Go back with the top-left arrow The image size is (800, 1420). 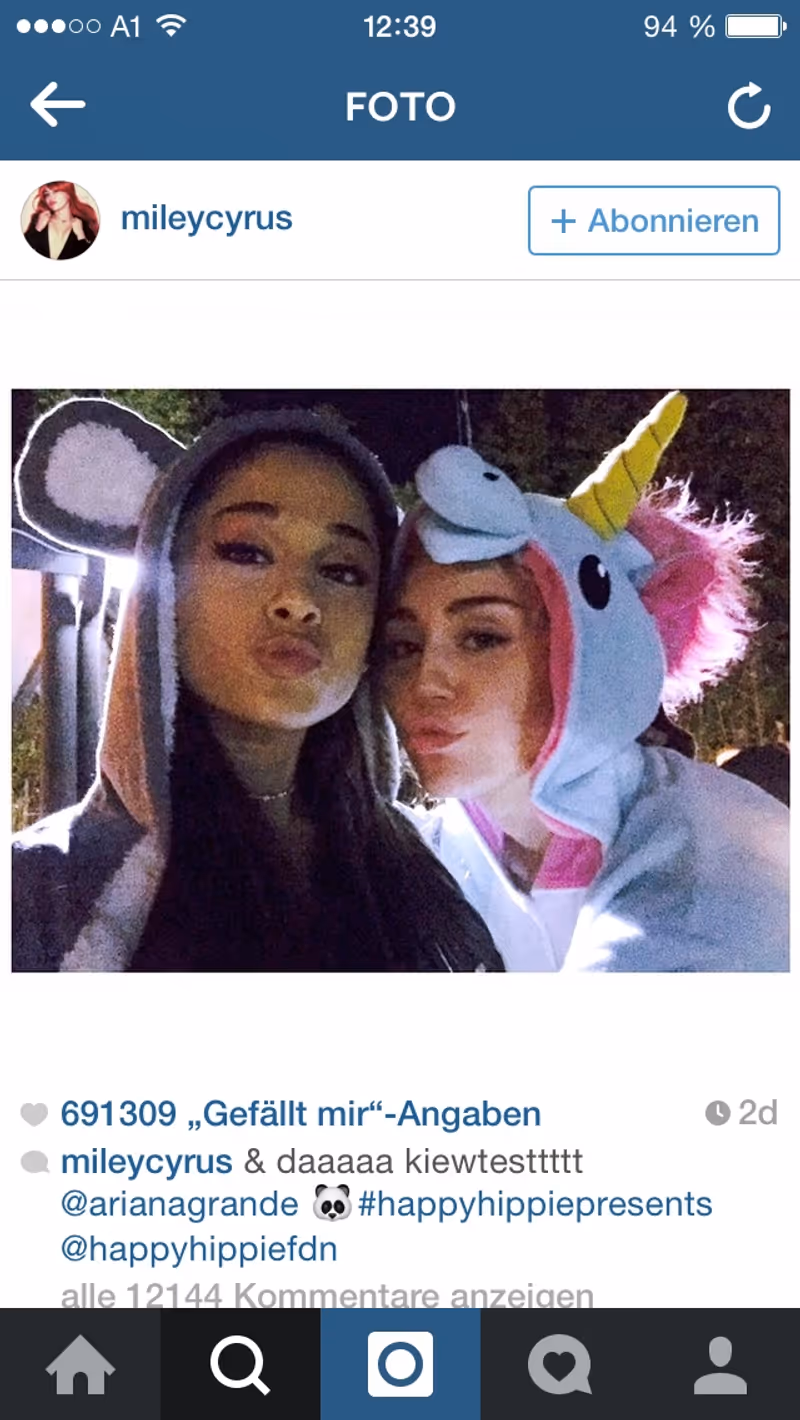[57, 106]
